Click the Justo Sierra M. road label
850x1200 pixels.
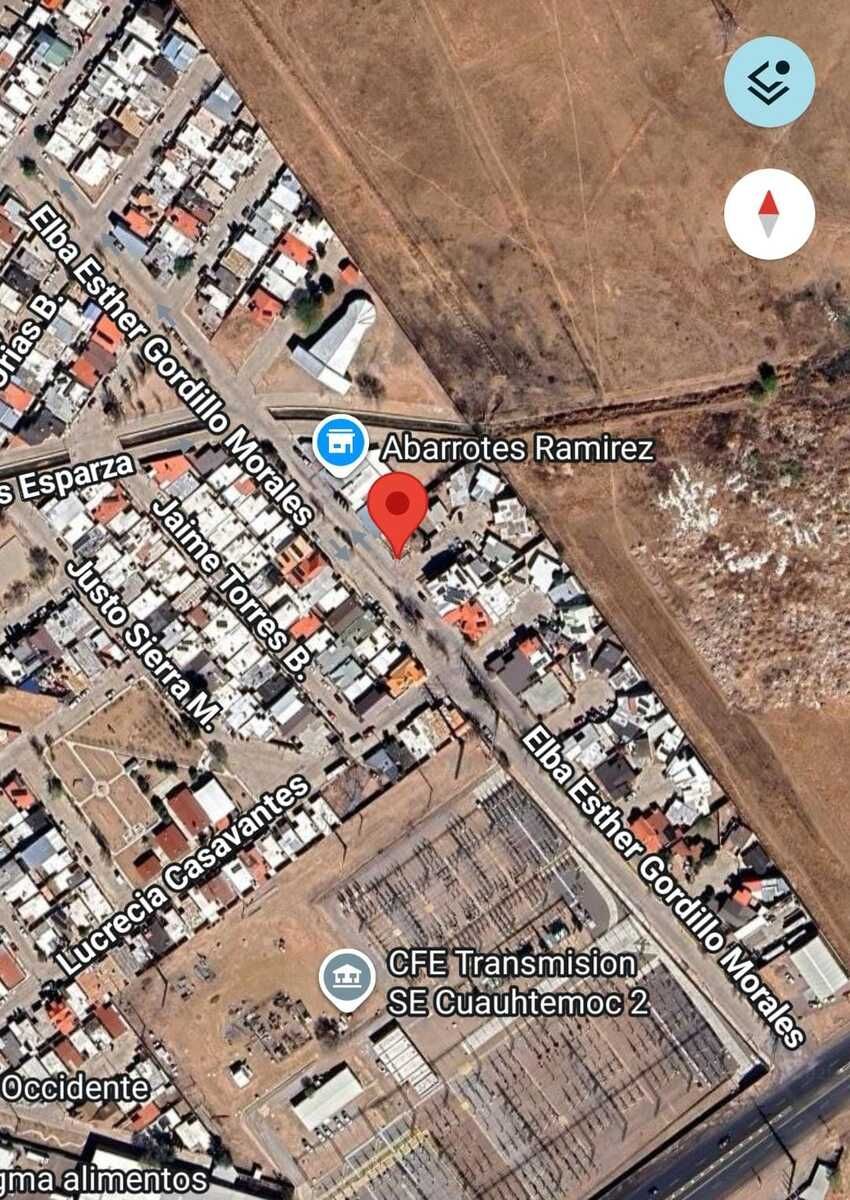click(x=138, y=650)
